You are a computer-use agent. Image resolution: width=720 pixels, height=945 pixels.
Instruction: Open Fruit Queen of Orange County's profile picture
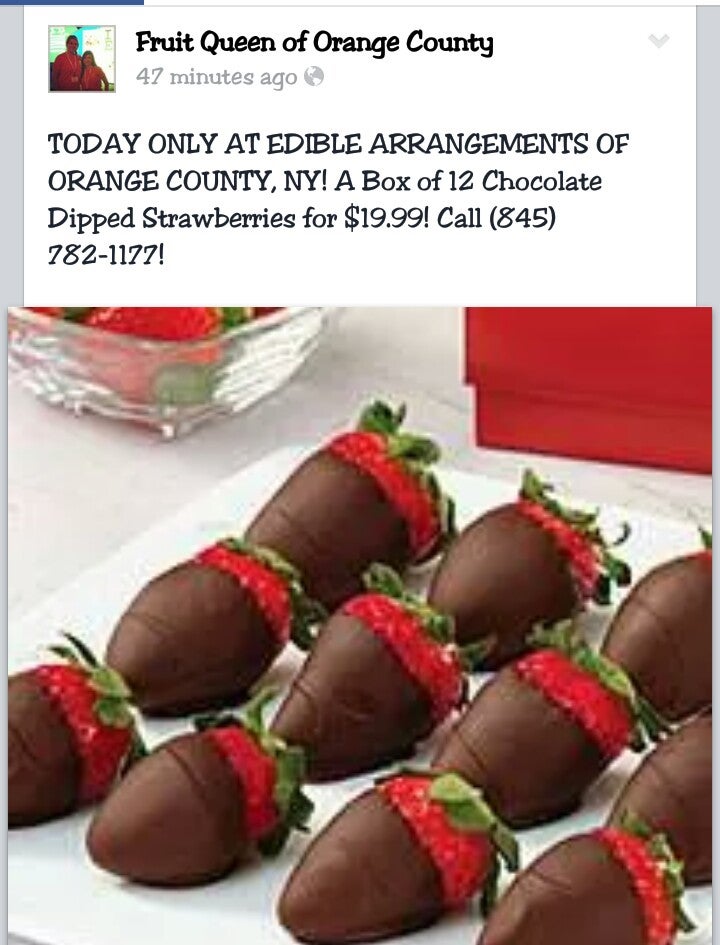click(82, 59)
